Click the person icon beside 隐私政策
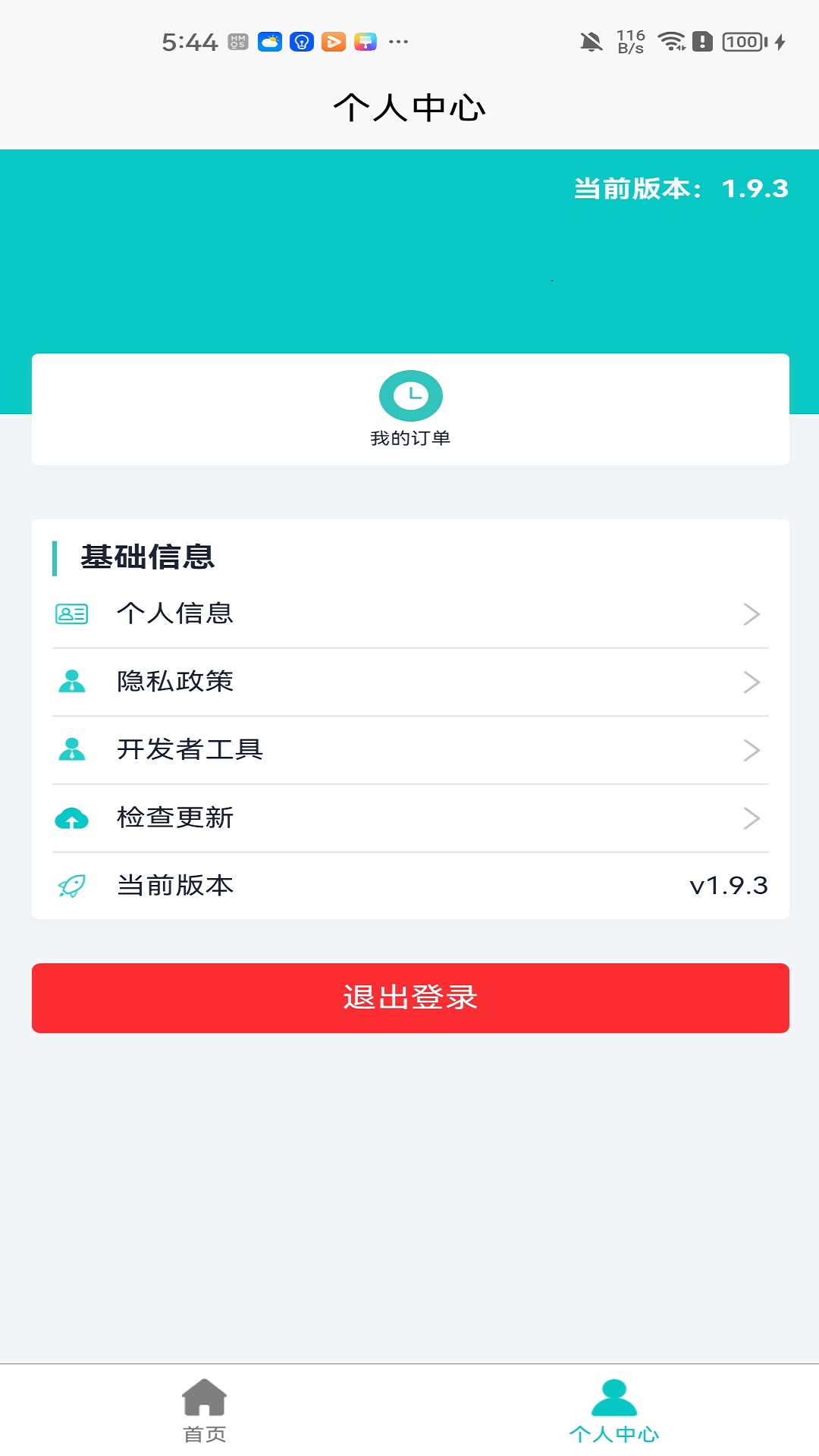 tap(71, 682)
